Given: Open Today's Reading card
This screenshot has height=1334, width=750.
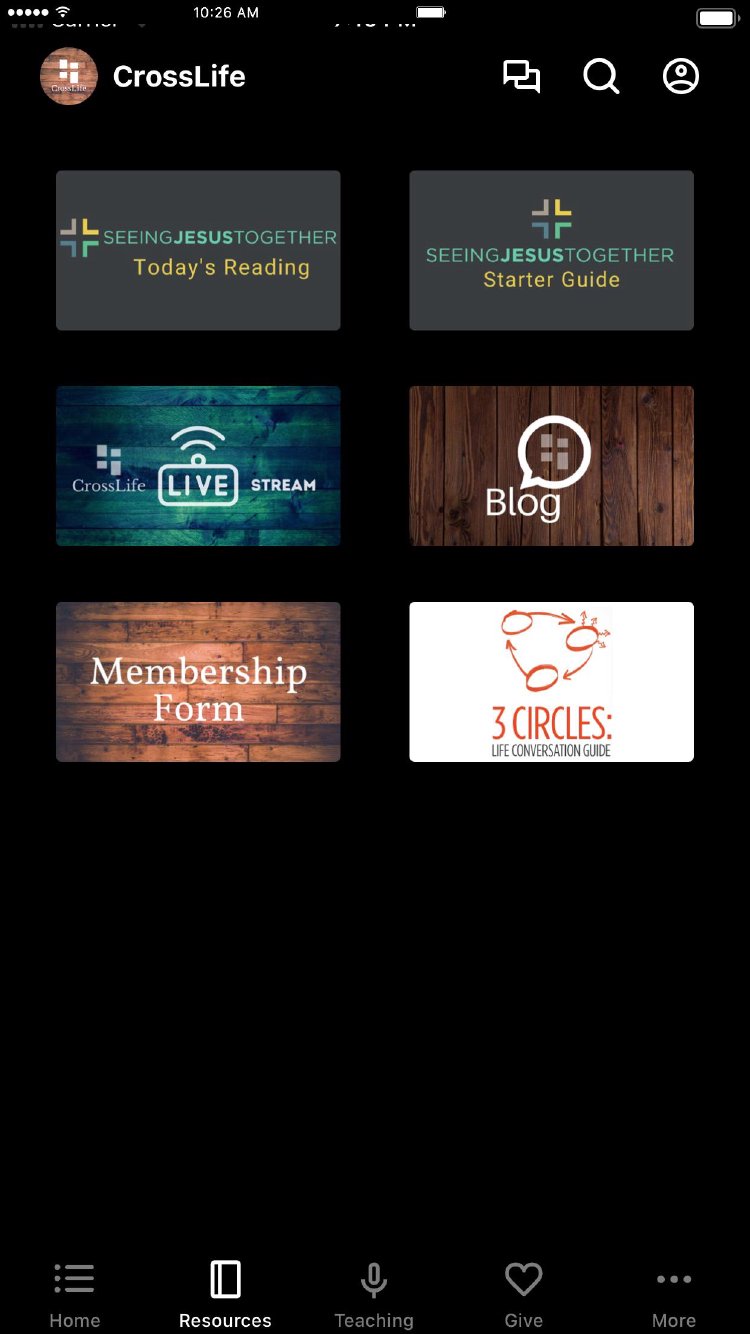Looking at the screenshot, I should (x=198, y=250).
